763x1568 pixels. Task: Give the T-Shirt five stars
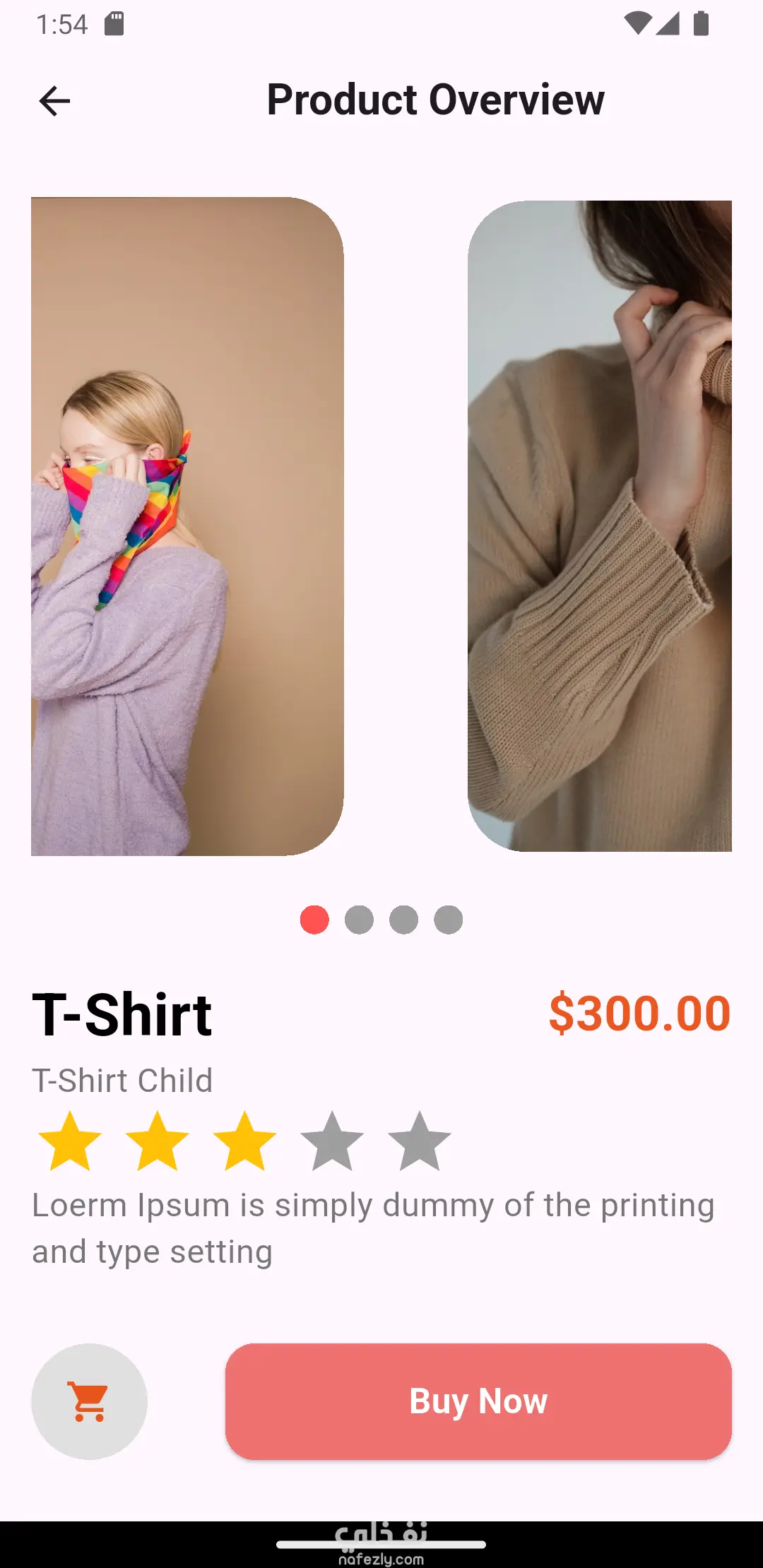[420, 1141]
